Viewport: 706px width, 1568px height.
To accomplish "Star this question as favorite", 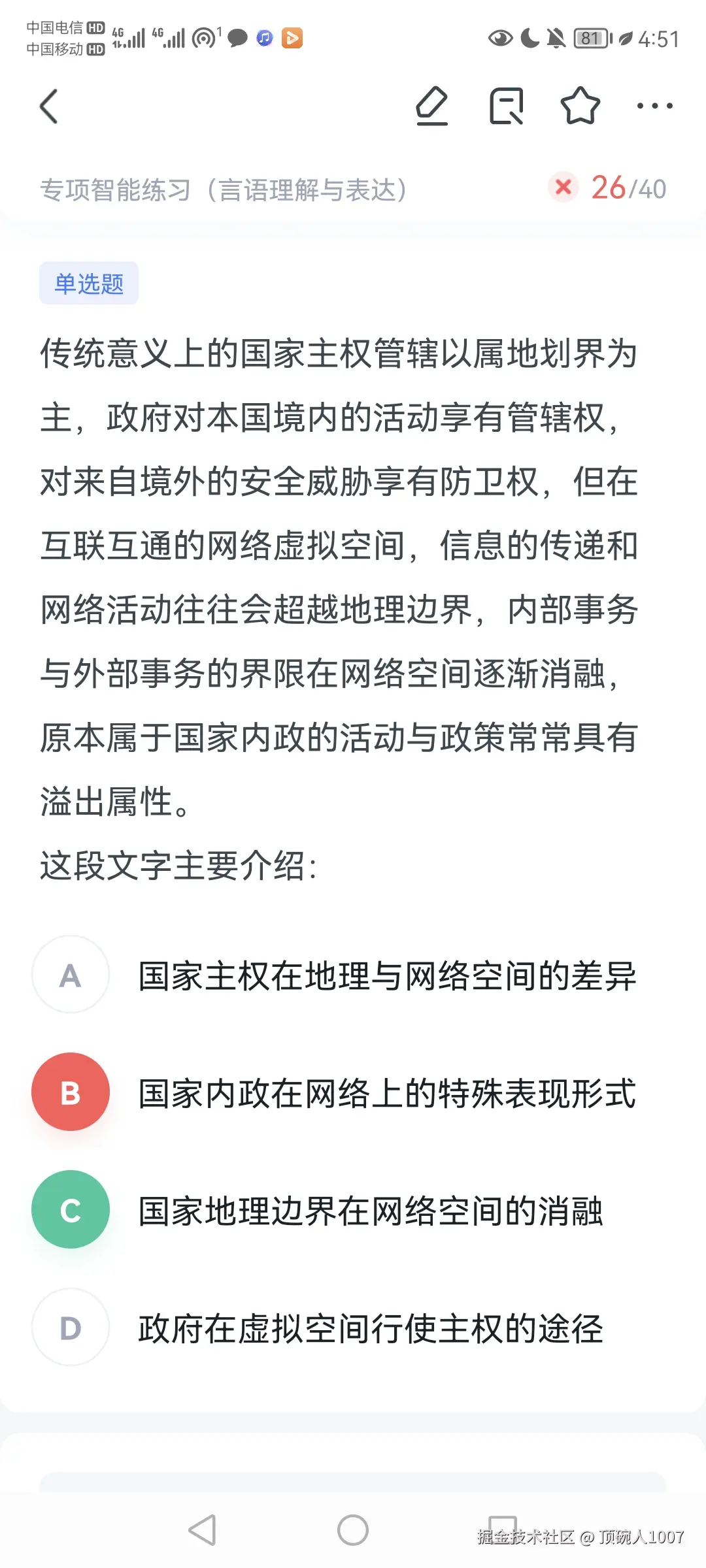I will coord(580,106).
